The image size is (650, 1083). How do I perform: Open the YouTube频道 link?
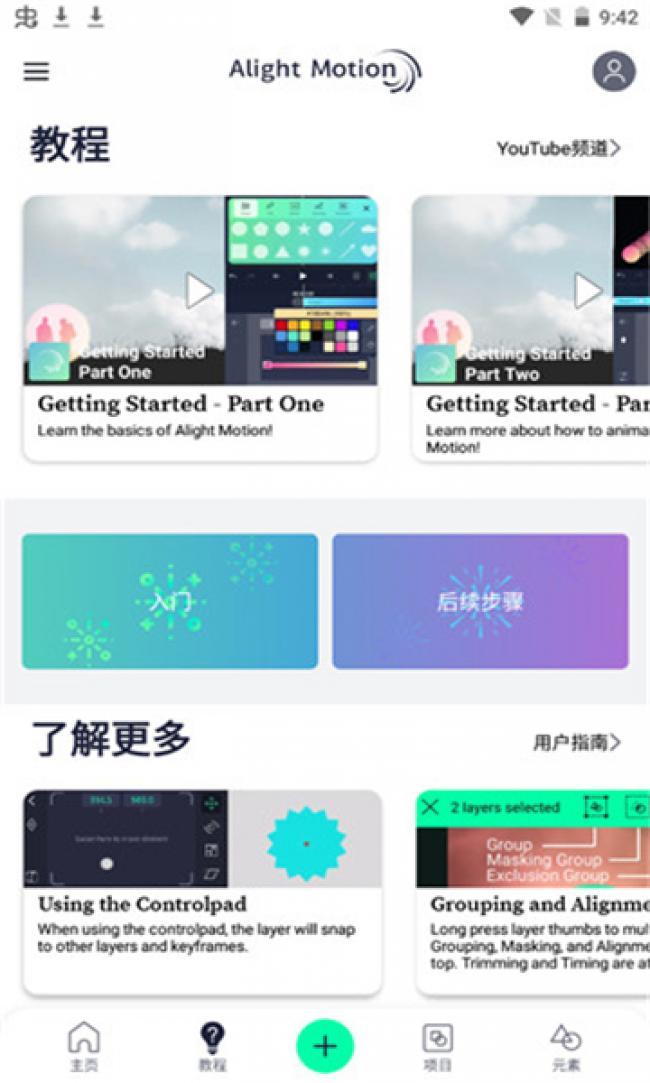click(558, 149)
